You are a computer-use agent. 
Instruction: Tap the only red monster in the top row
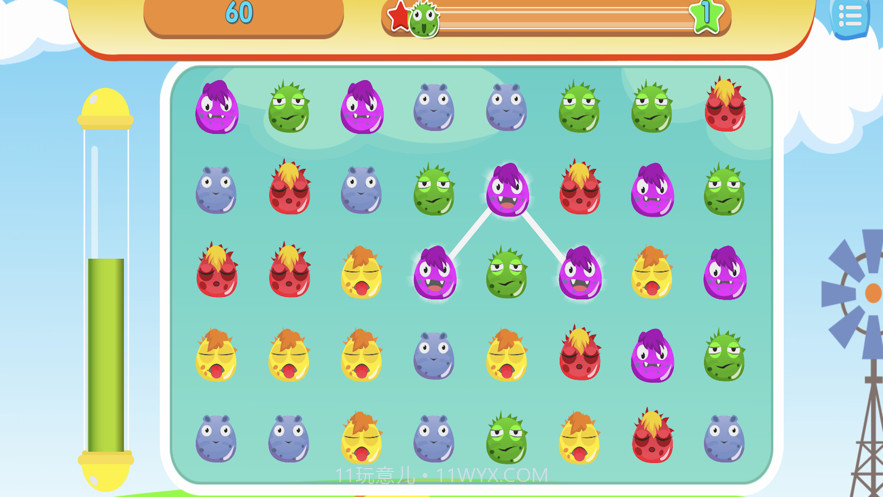(x=725, y=106)
